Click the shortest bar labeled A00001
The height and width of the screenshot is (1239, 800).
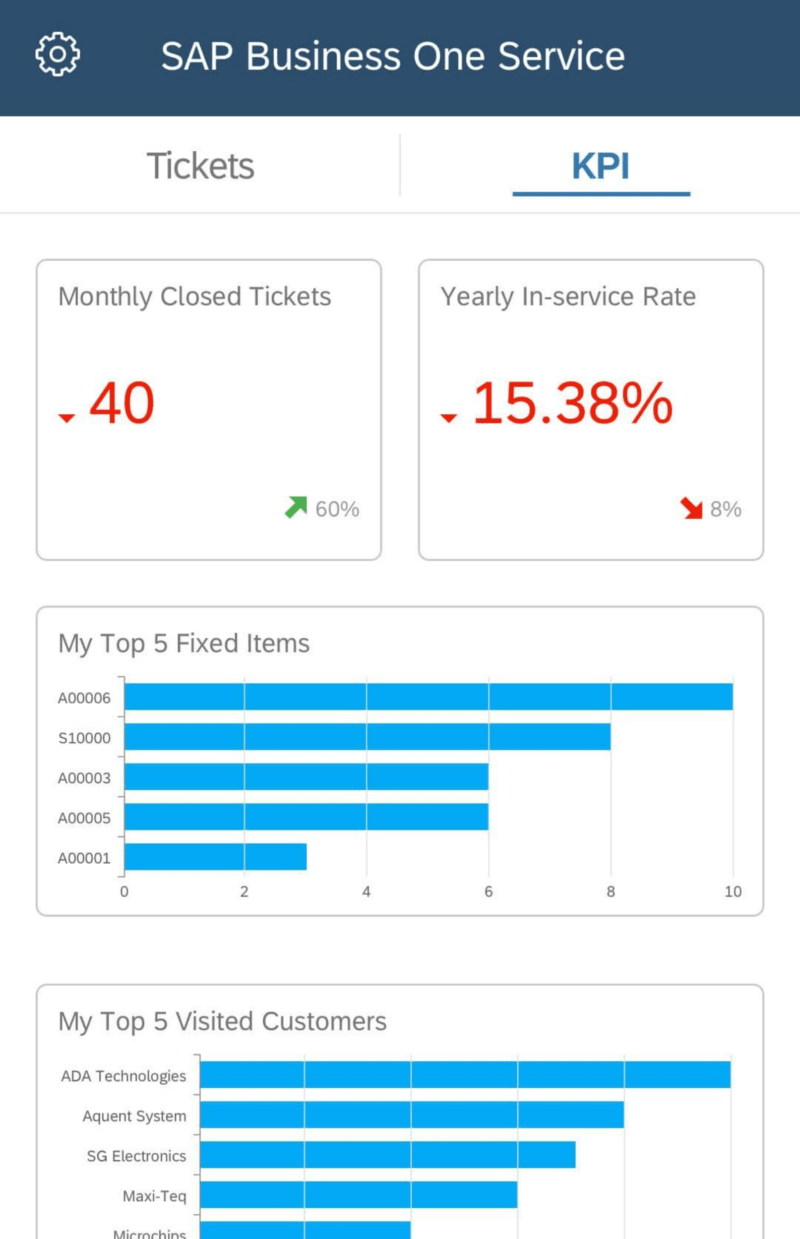pyautogui.click(x=215, y=857)
